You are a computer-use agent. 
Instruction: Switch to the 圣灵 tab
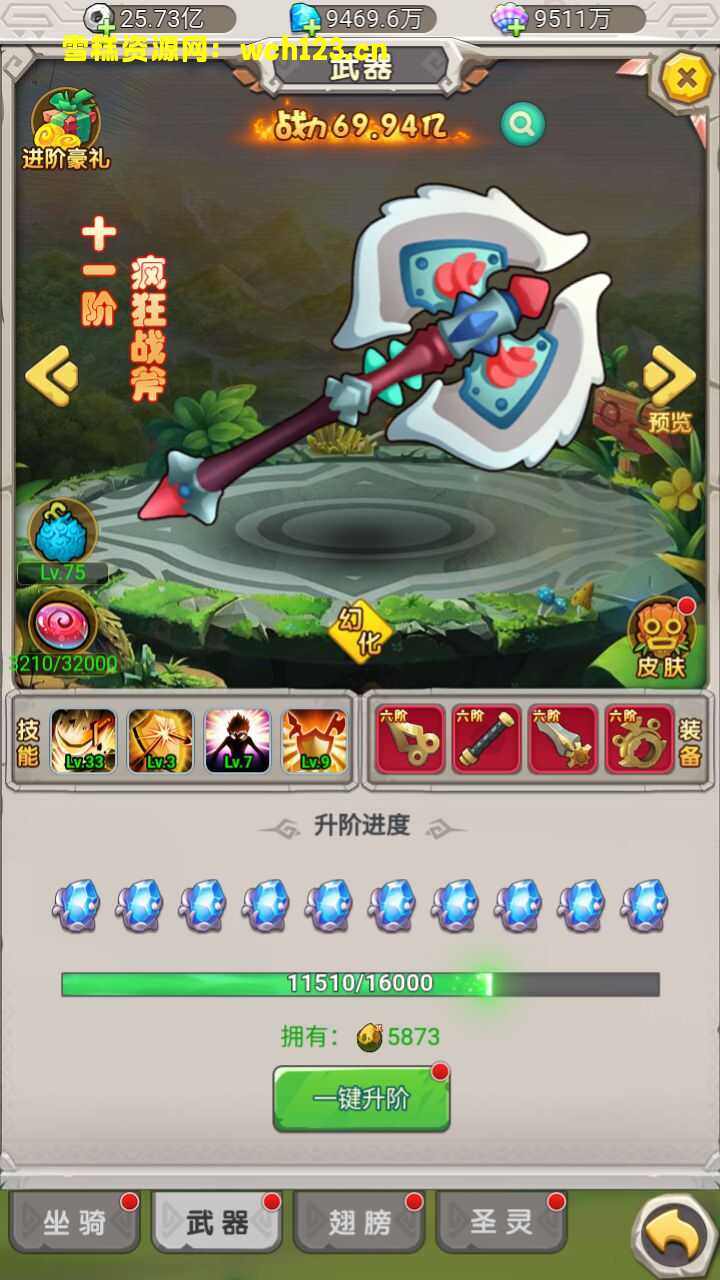click(x=500, y=1222)
